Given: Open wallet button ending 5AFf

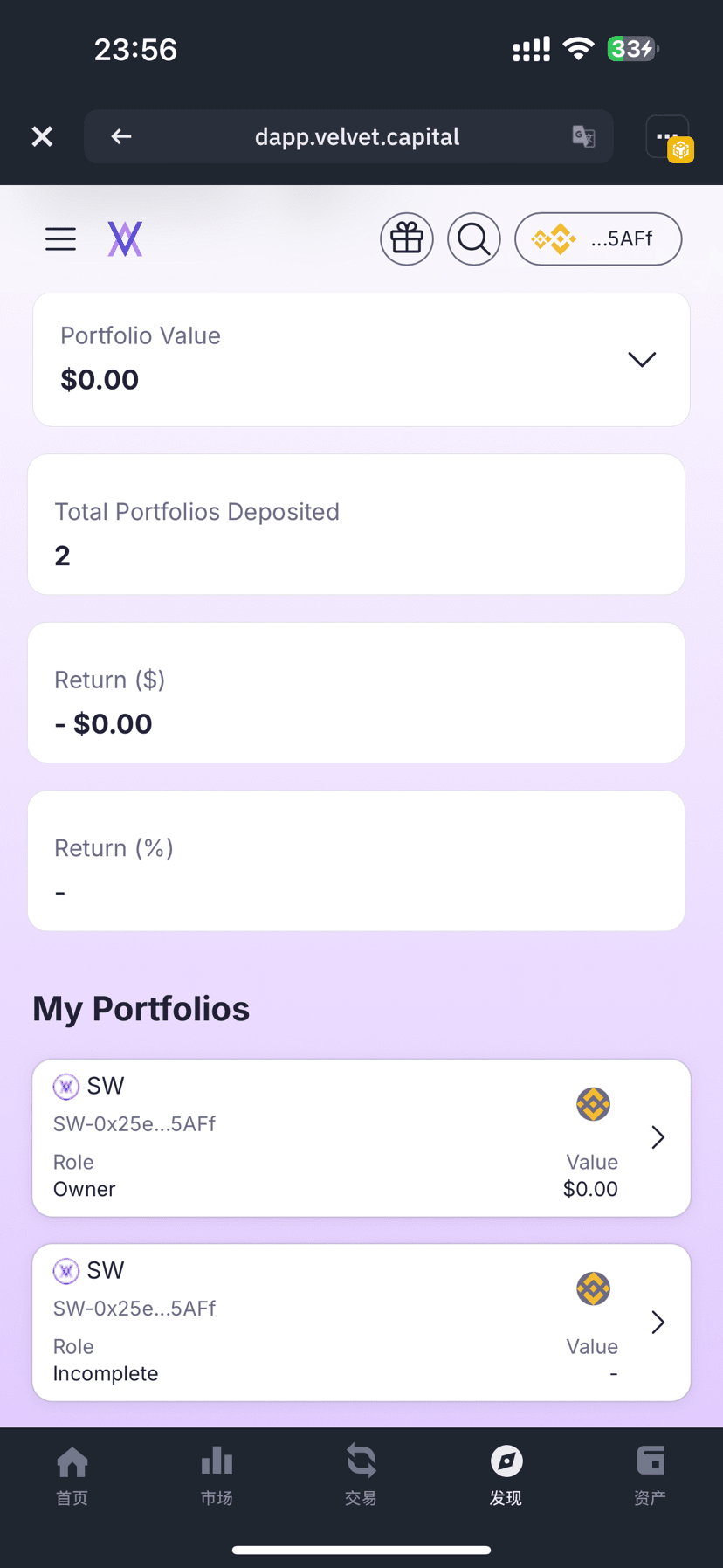Looking at the screenshot, I should pyautogui.click(x=598, y=238).
